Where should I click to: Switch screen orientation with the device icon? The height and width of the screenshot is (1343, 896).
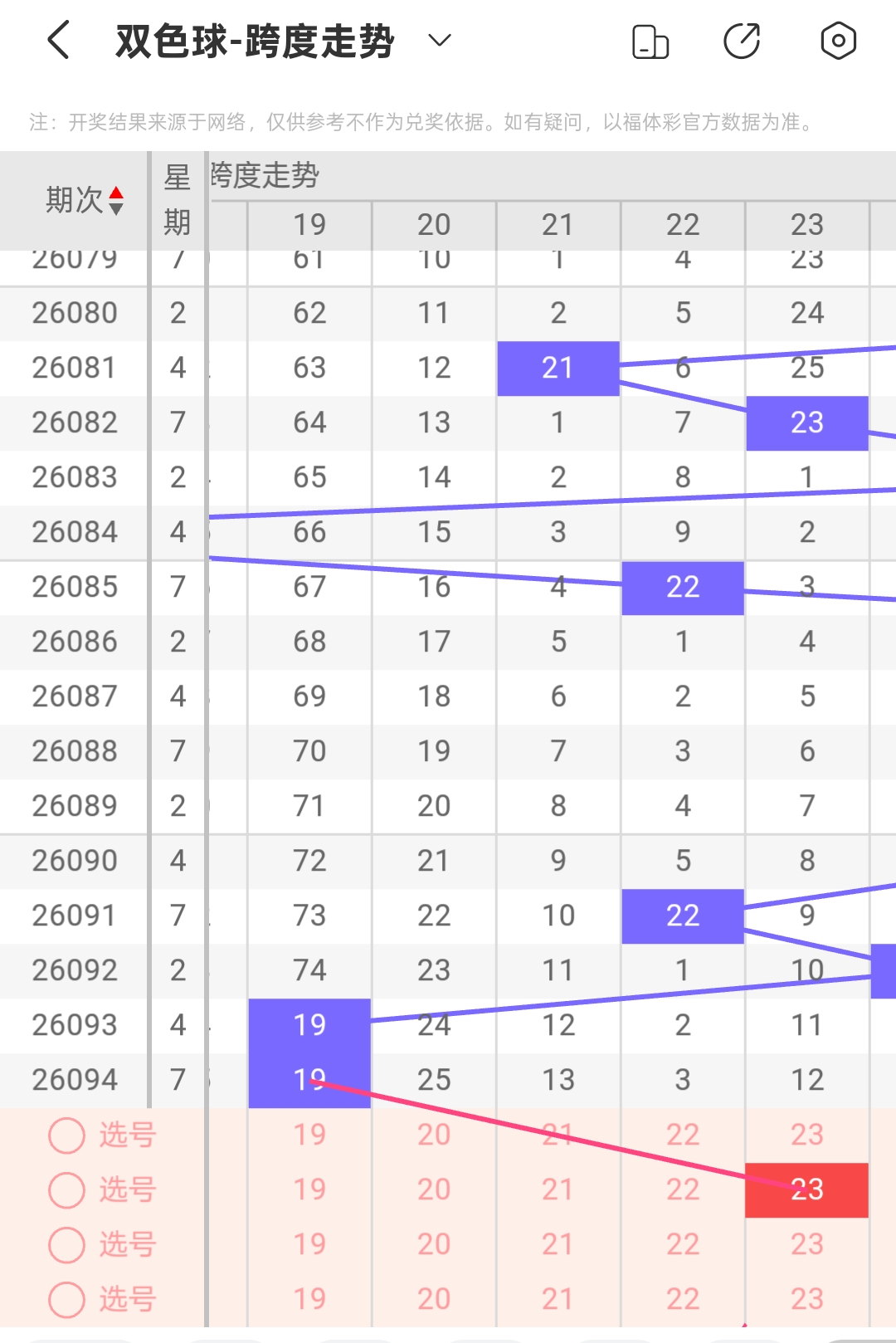click(650, 42)
